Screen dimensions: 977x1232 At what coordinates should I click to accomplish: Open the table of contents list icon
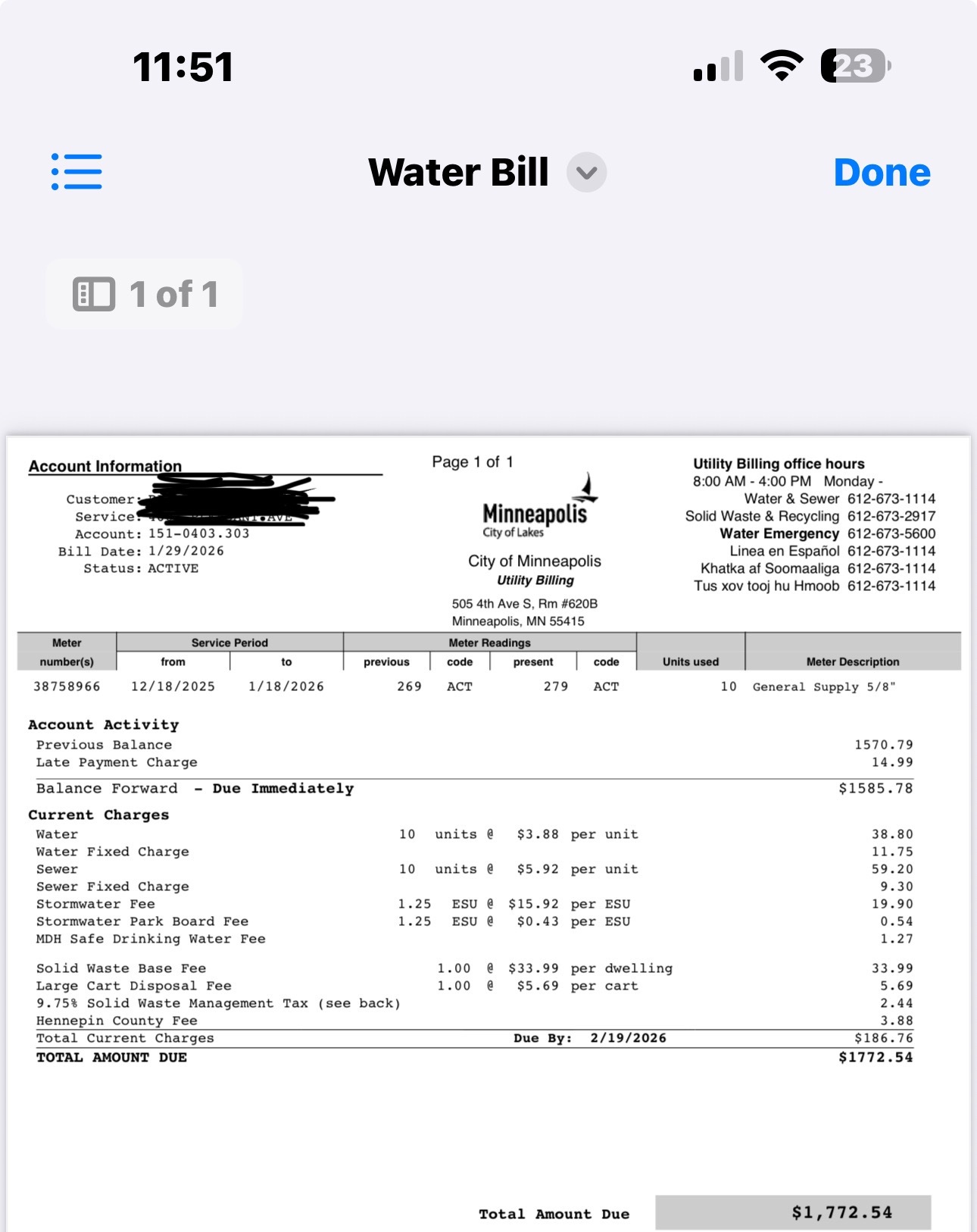76,172
